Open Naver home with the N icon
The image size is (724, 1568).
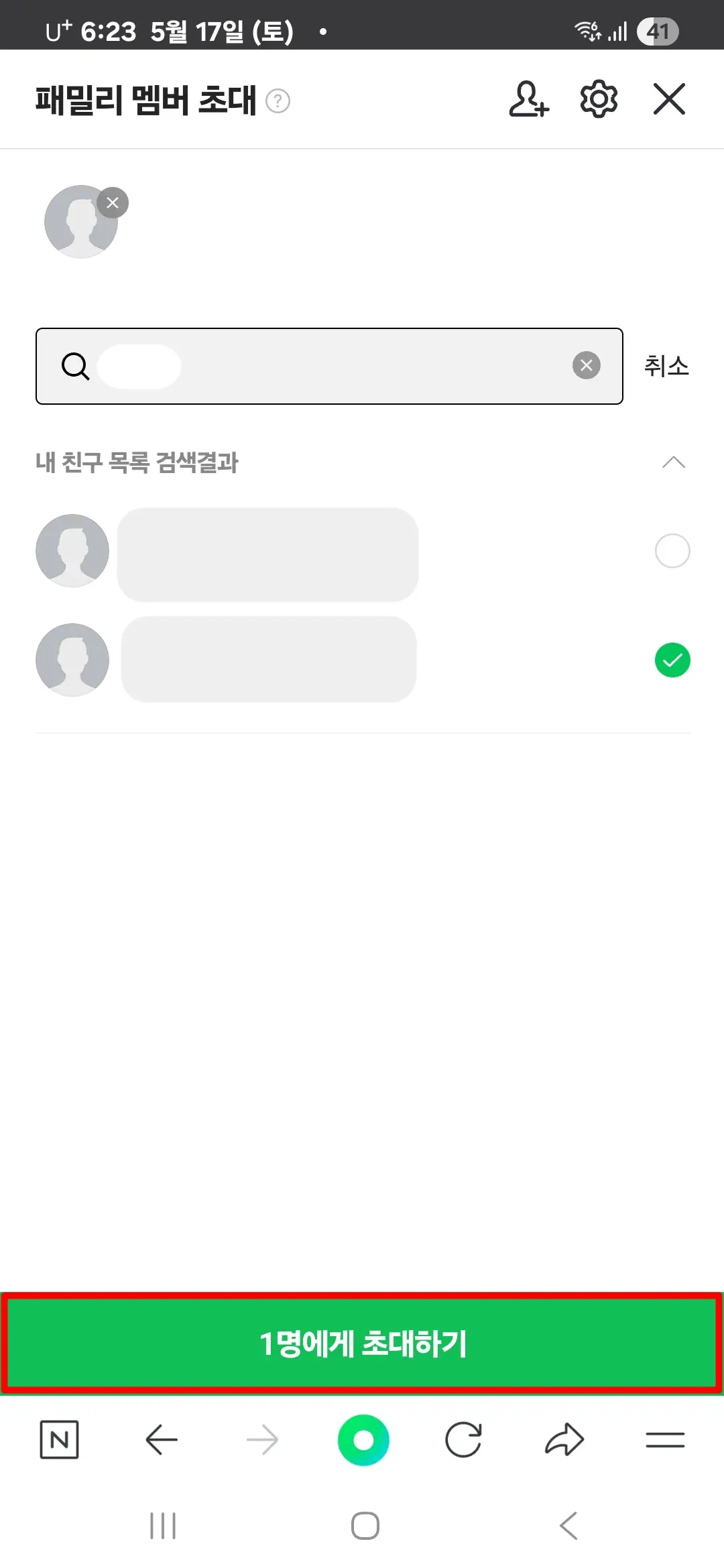pyautogui.click(x=60, y=1441)
